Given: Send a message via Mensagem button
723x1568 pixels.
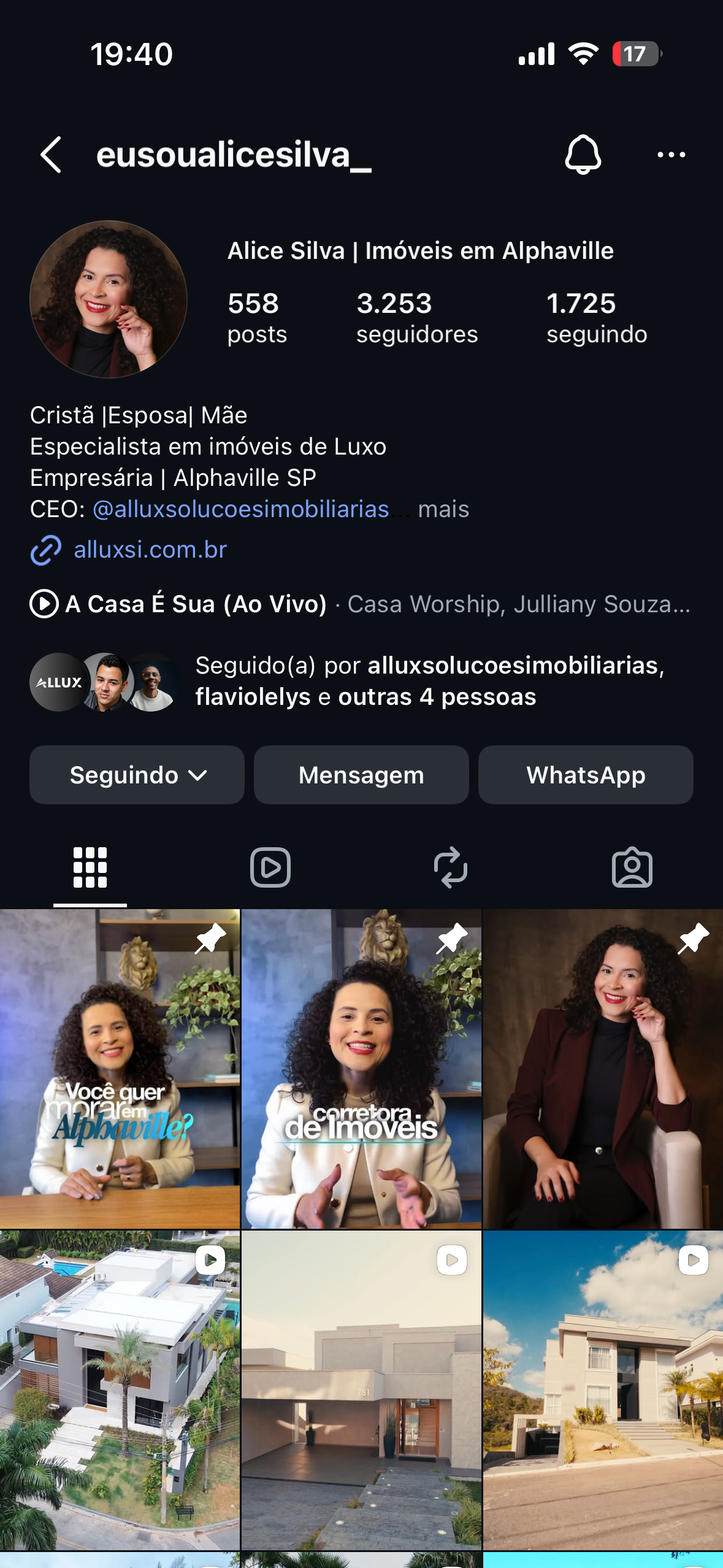Looking at the screenshot, I should (x=361, y=775).
